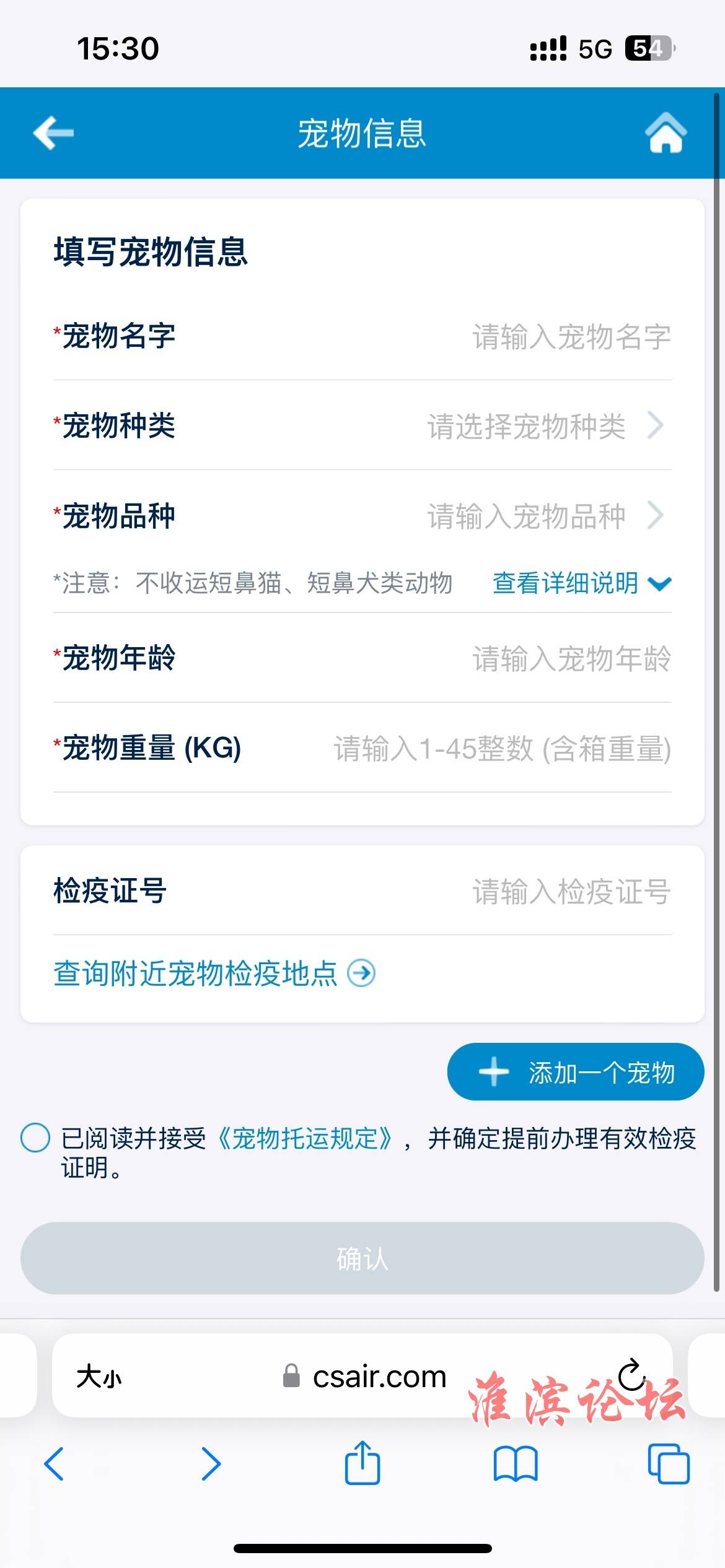Viewport: 725px width, 1568px height.
Task: Tap the csair.com address bar
Action: pyautogui.click(x=363, y=1377)
